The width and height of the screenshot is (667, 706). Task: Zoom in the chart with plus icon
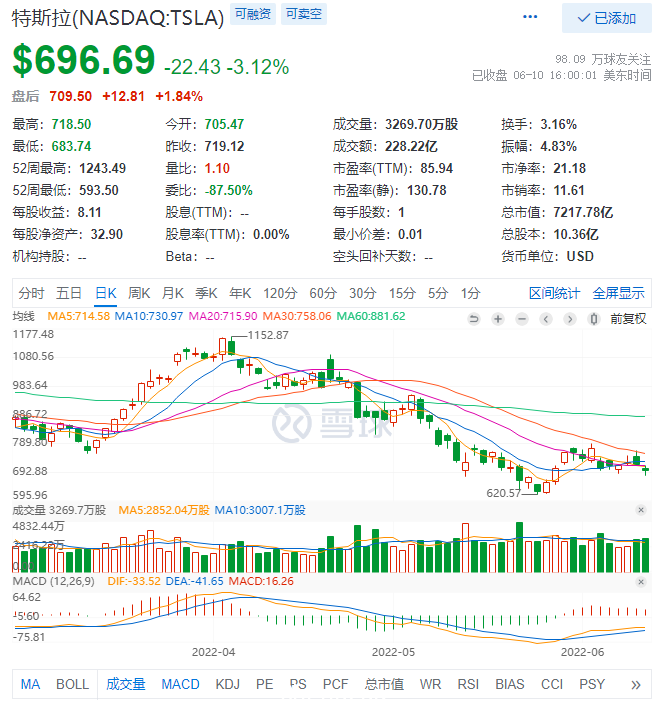click(497, 318)
